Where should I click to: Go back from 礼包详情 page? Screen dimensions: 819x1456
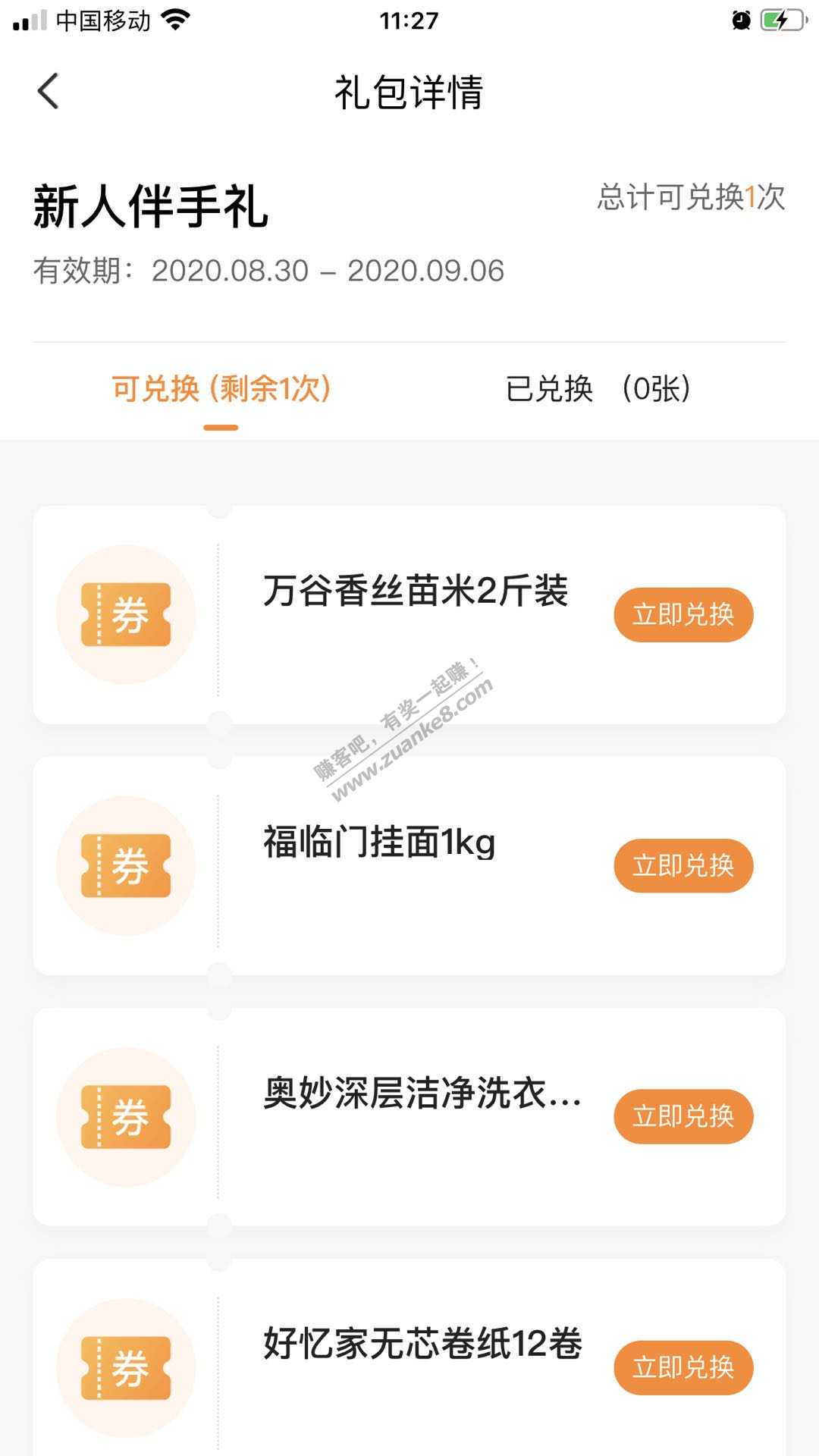pos(49,92)
